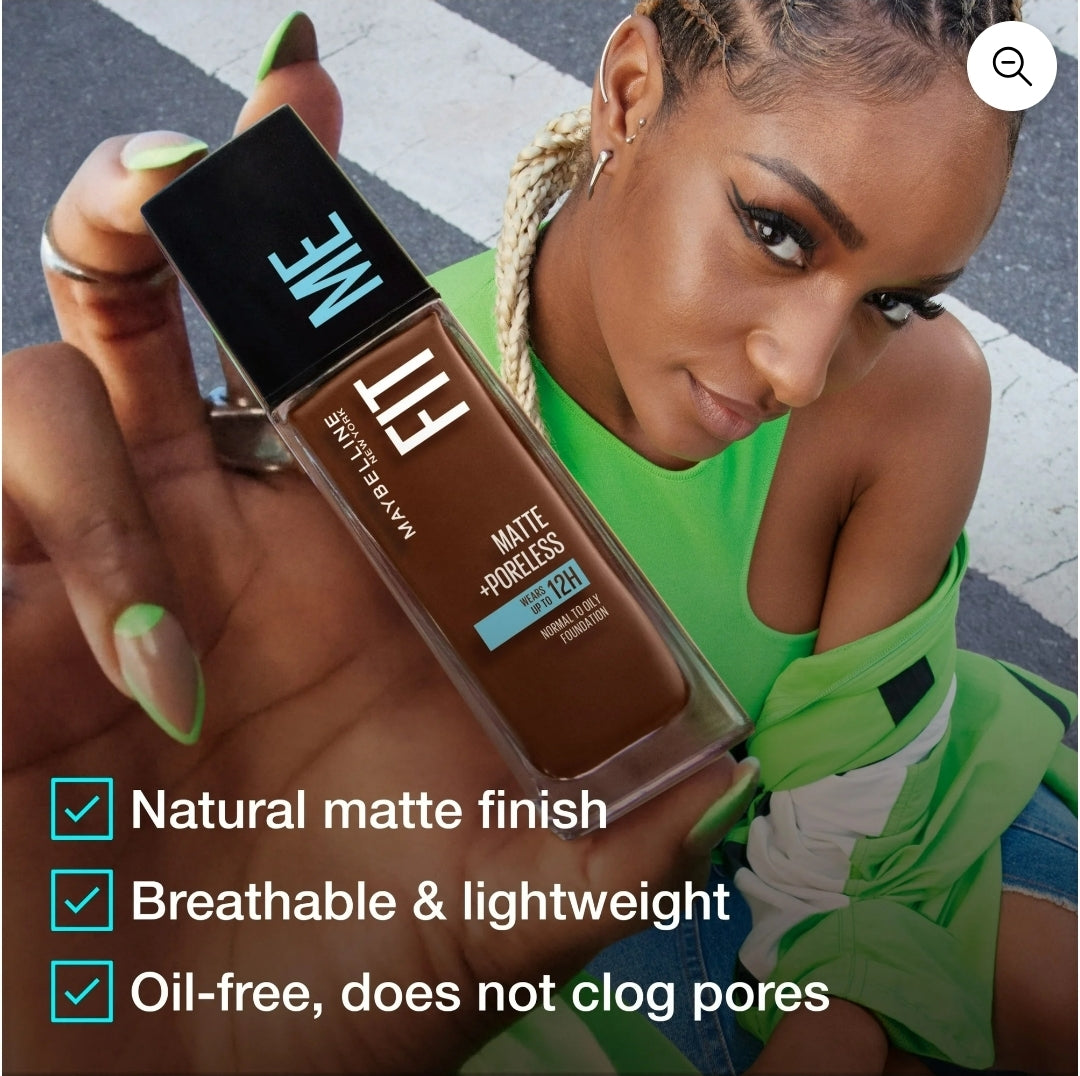
Task: Tap the zoom out magnifier icon
Action: [1011, 67]
